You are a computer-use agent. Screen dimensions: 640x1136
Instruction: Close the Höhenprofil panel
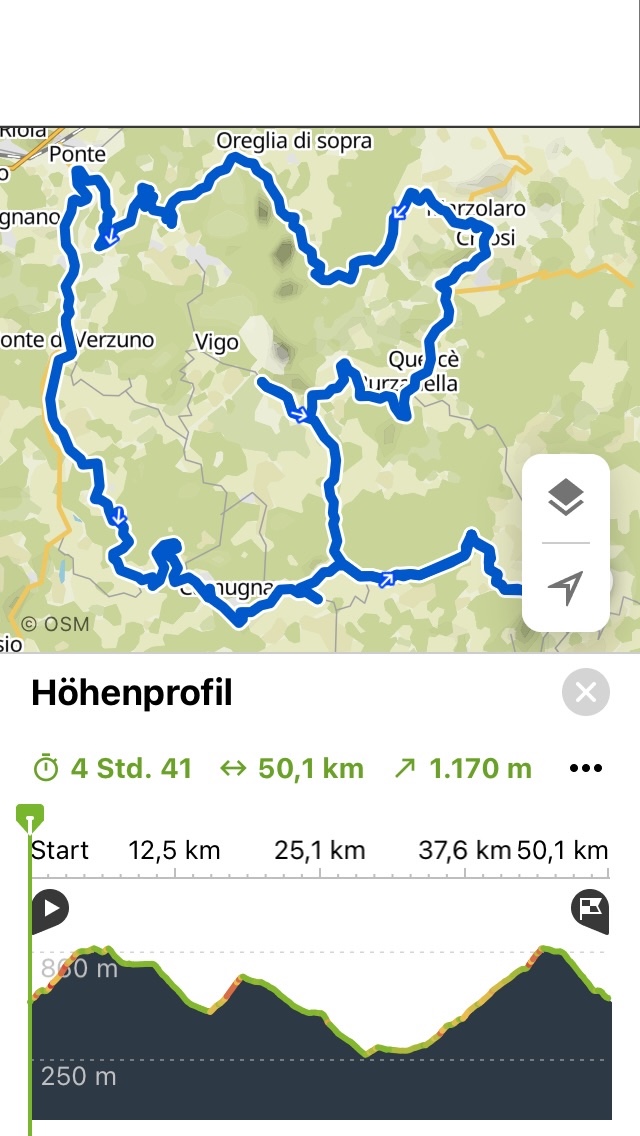586,692
